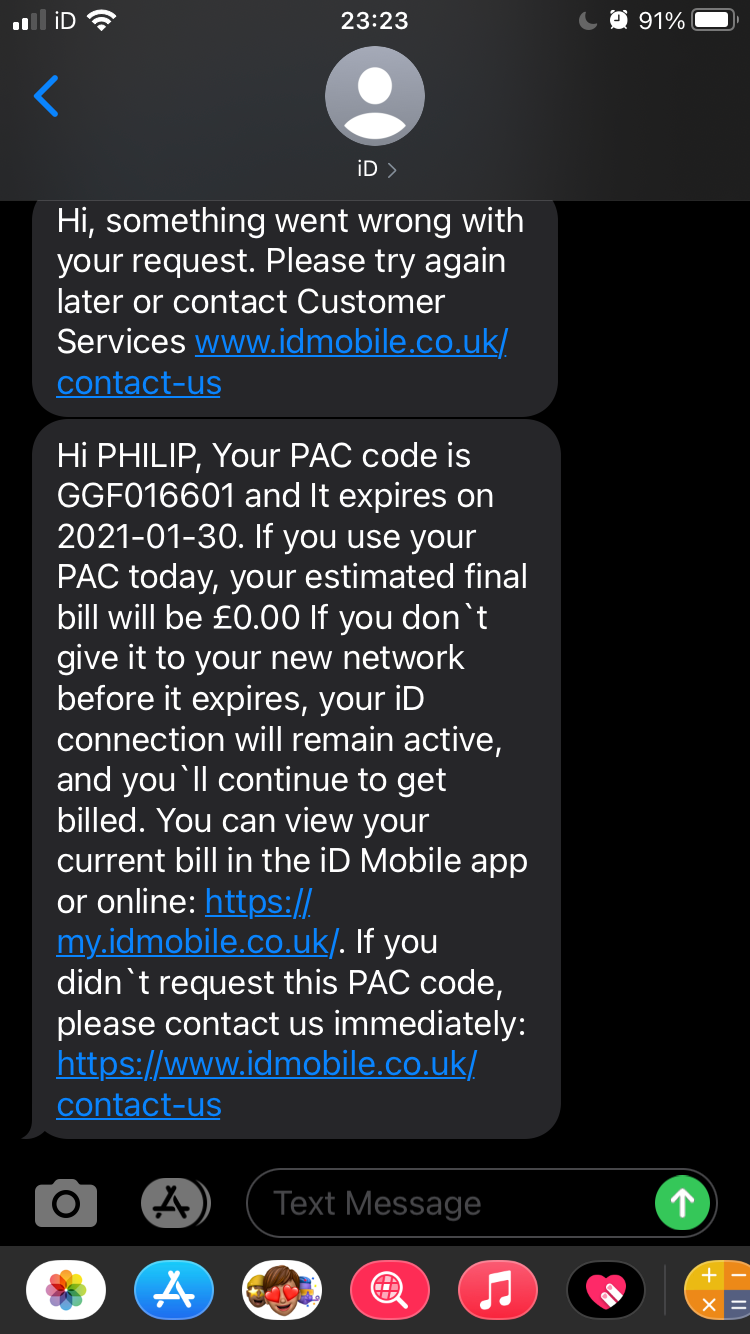Toggle the App Store apps drawer icon
The width and height of the screenshot is (750, 1334).
coord(175,1203)
